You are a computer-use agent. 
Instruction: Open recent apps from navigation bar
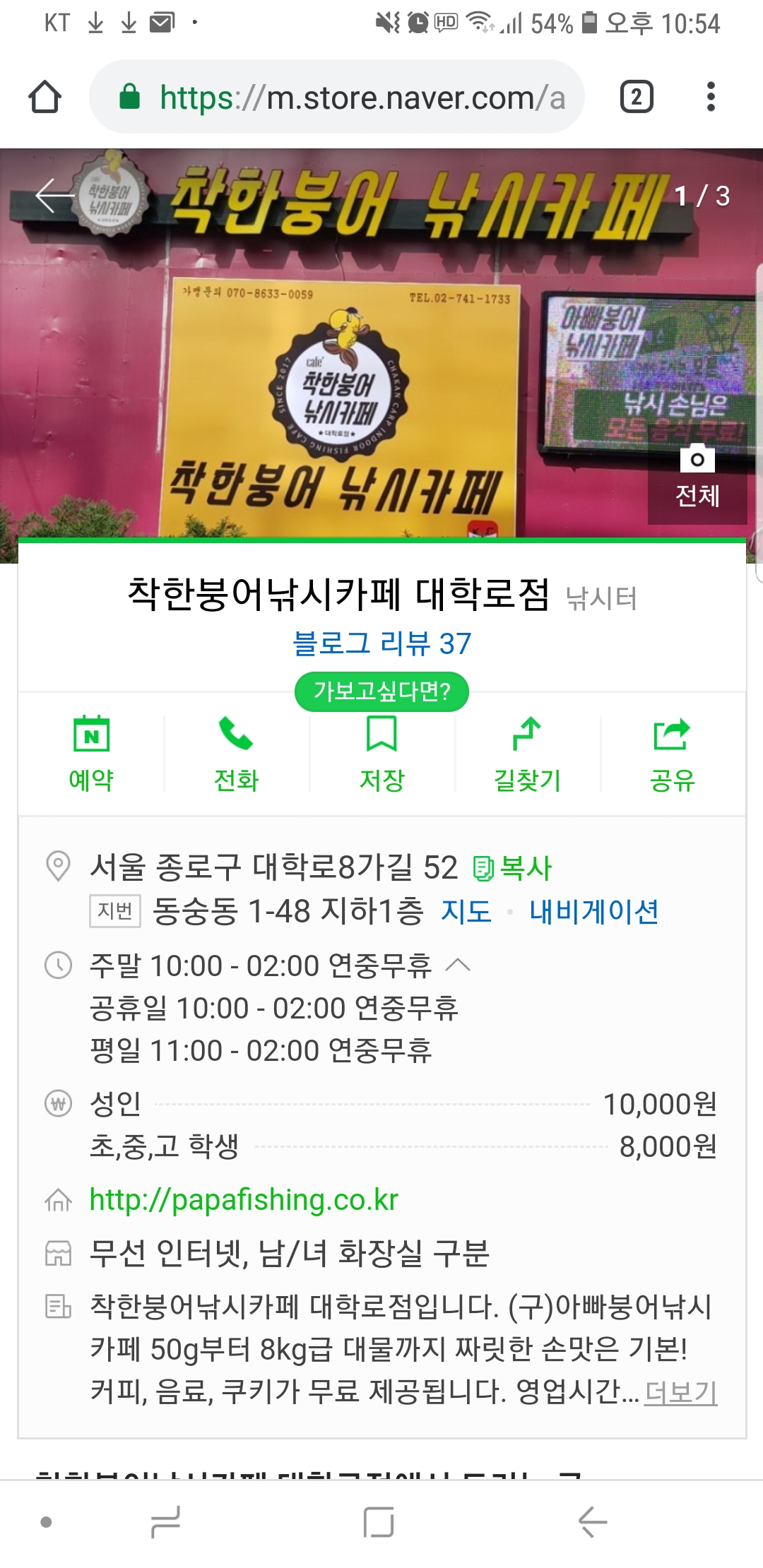(x=166, y=1521)
